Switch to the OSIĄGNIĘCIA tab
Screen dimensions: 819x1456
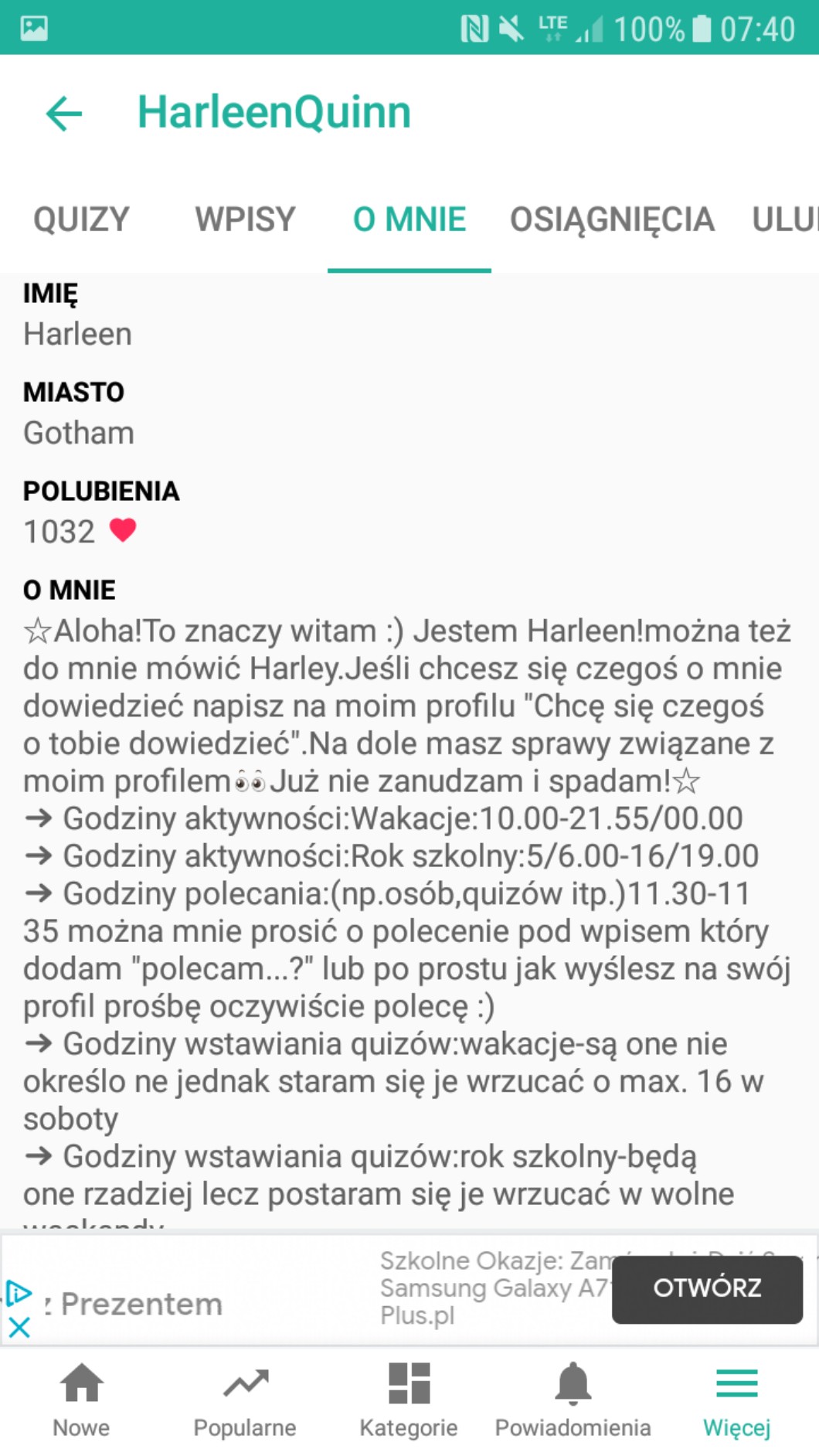pos(611,219)
